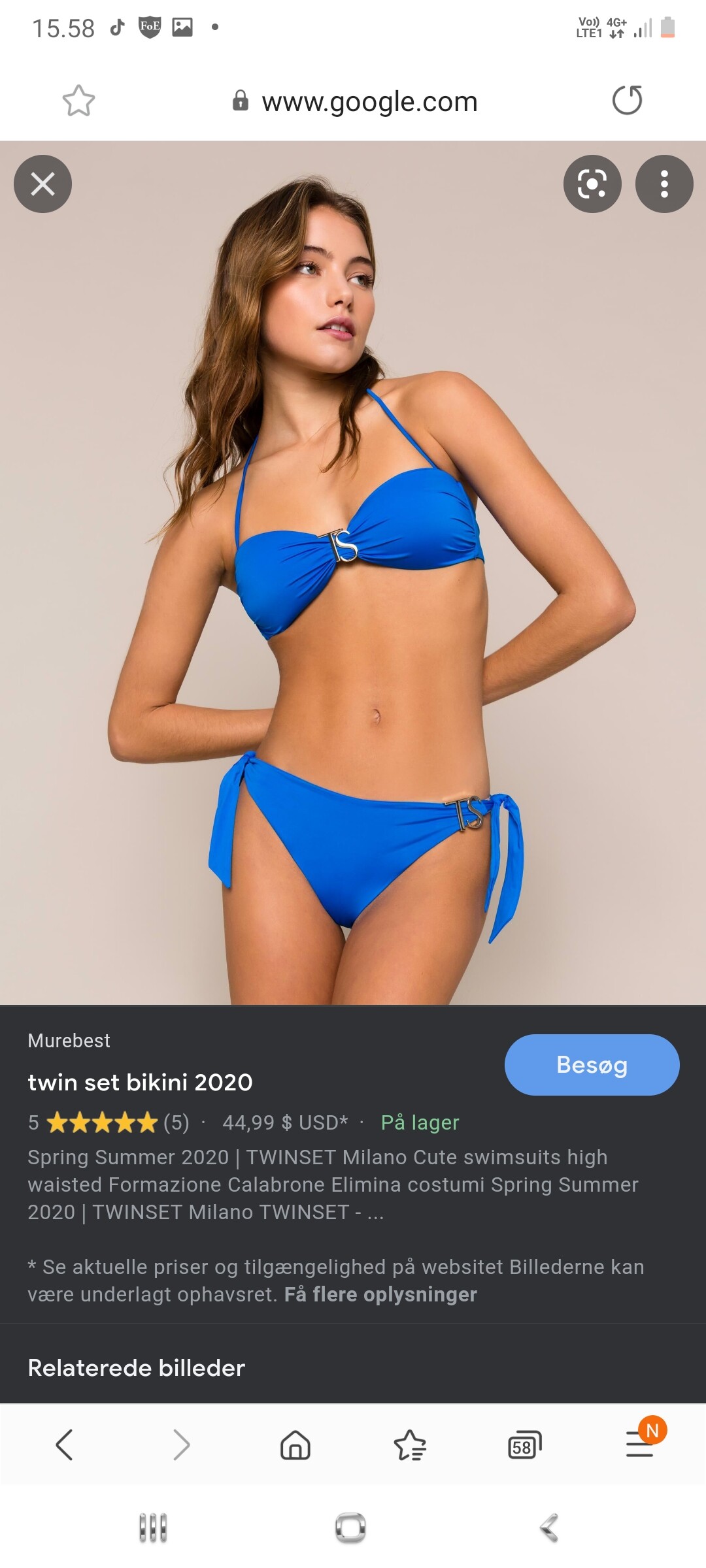The image size is (706, 1568).
Task: Reload the current page
Action: click(627, 101)
